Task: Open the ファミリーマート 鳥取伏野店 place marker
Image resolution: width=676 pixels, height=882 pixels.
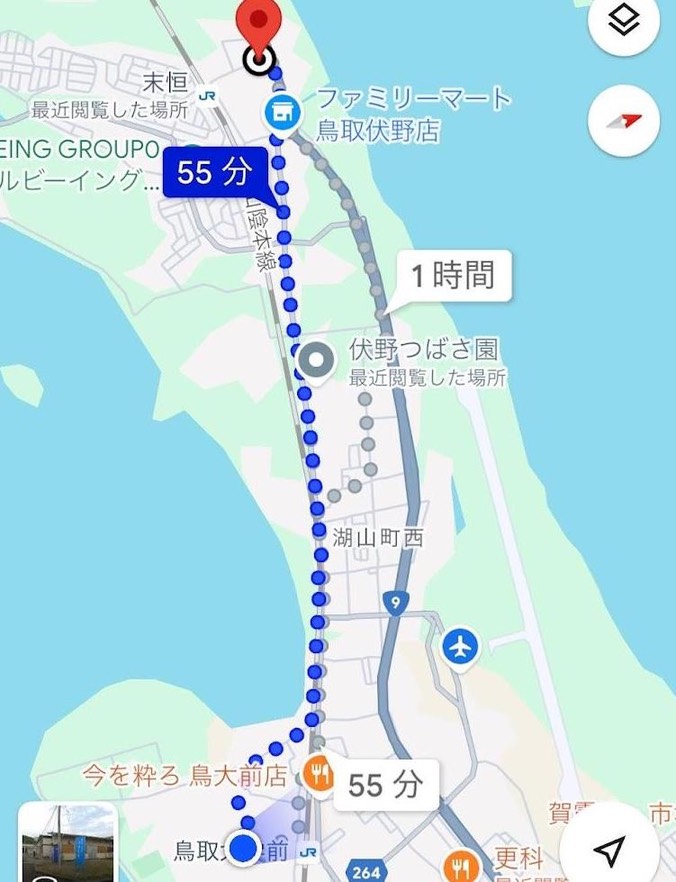Action: [x=282, y=113]
